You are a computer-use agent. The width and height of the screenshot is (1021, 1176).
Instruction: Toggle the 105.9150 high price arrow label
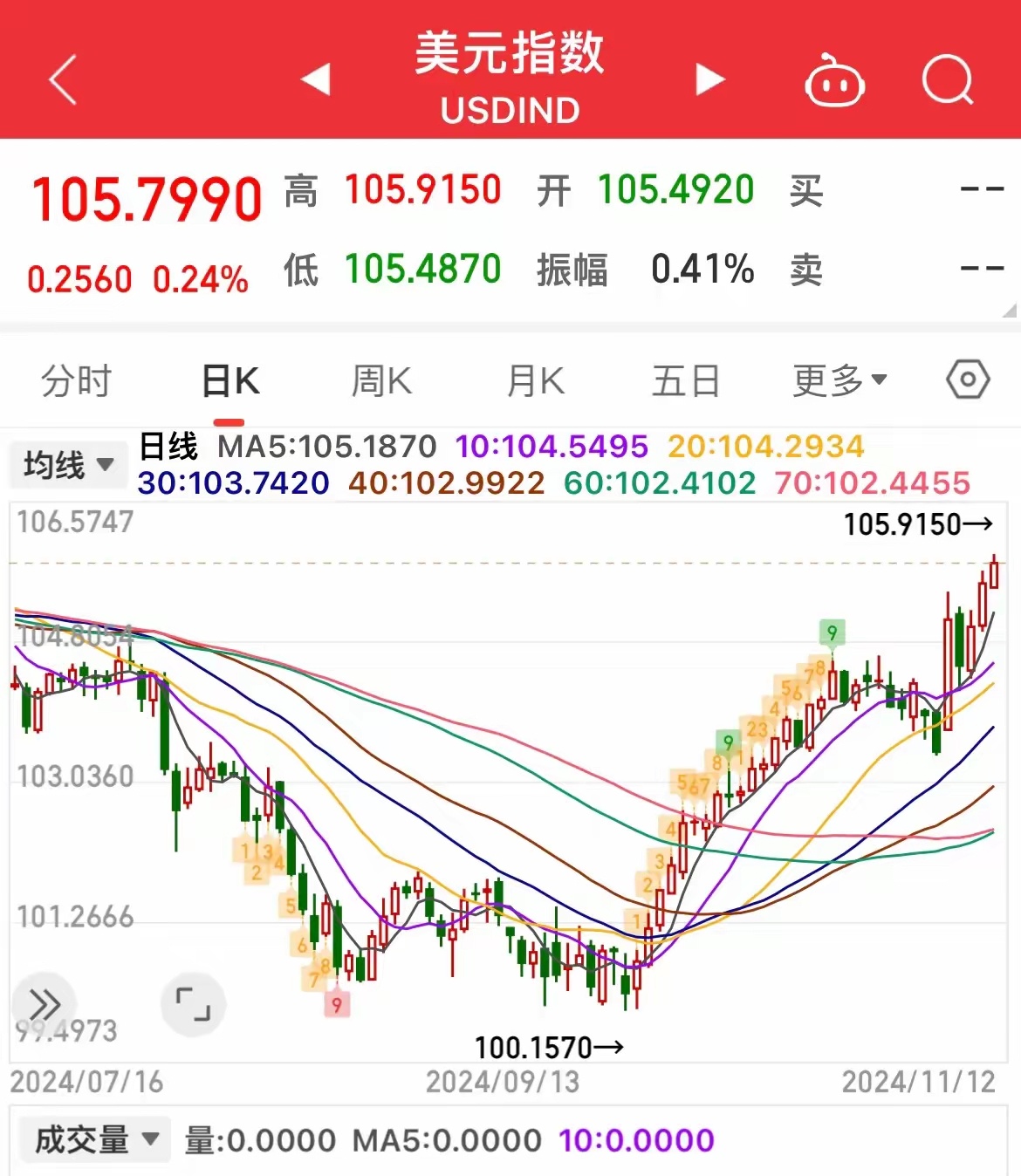[917, 523]
